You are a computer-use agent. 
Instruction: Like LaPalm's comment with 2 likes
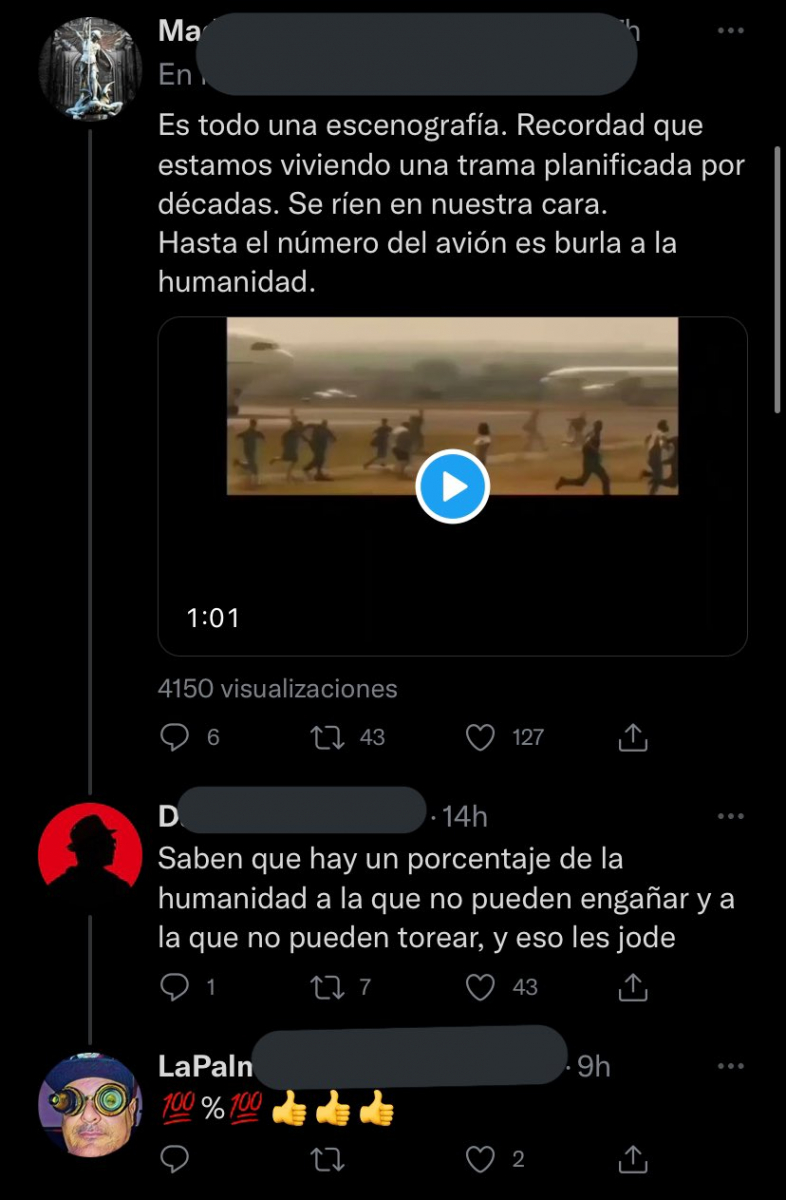(x=481, y=1160)
